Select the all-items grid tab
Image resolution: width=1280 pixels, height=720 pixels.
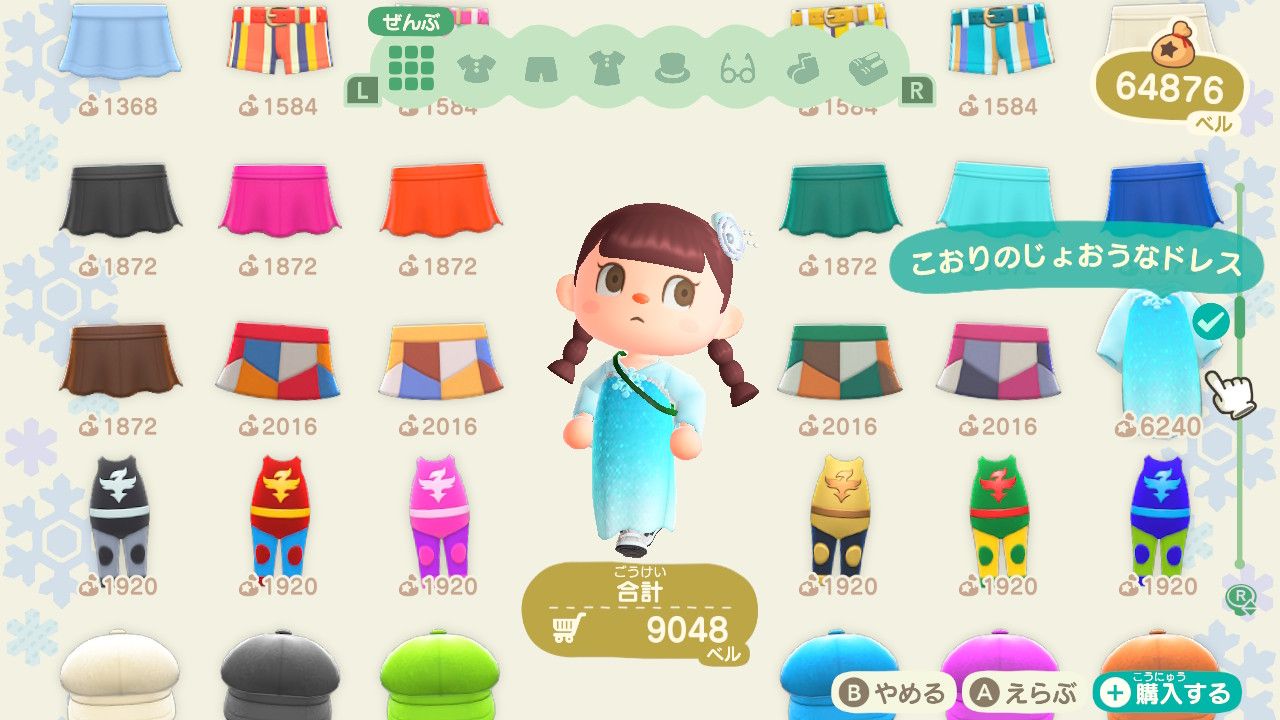click(x=411, y=68)
